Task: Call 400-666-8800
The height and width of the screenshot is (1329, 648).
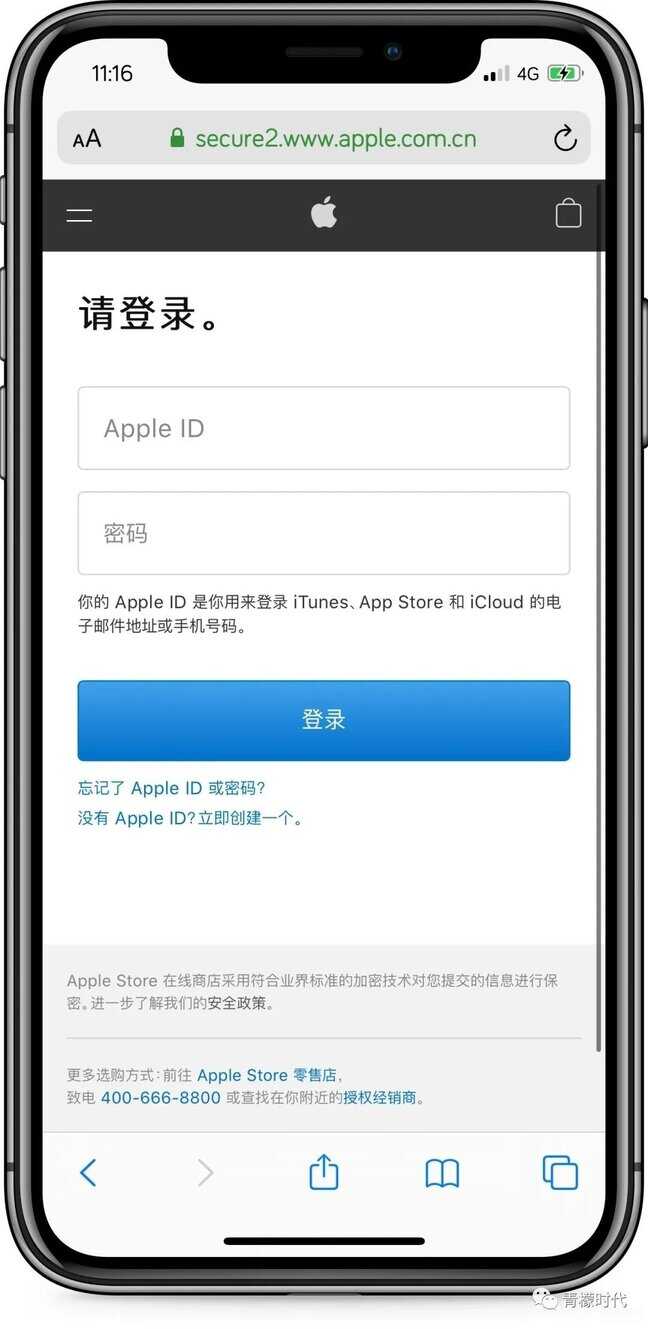Action: [x=160, y=1097]
